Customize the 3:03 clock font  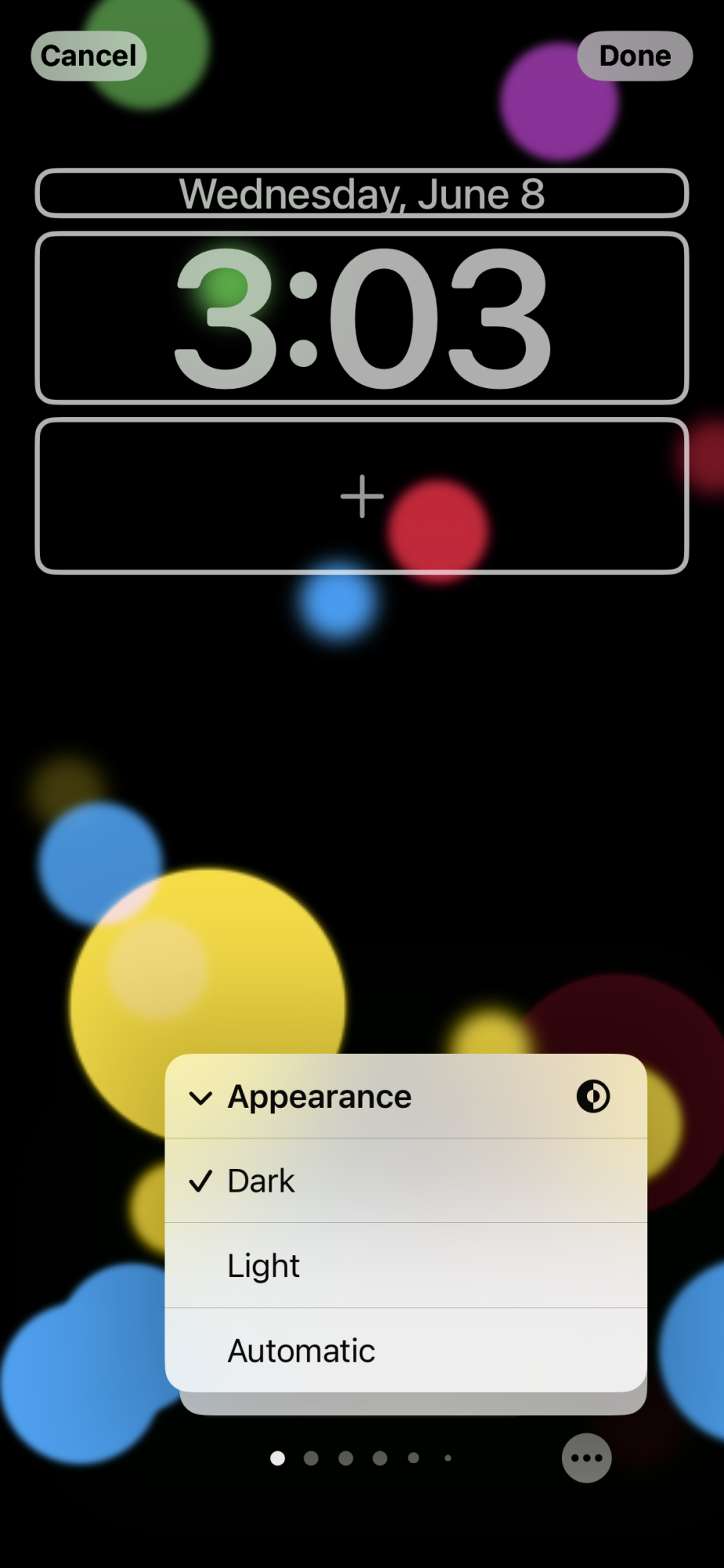coord(362,318)
